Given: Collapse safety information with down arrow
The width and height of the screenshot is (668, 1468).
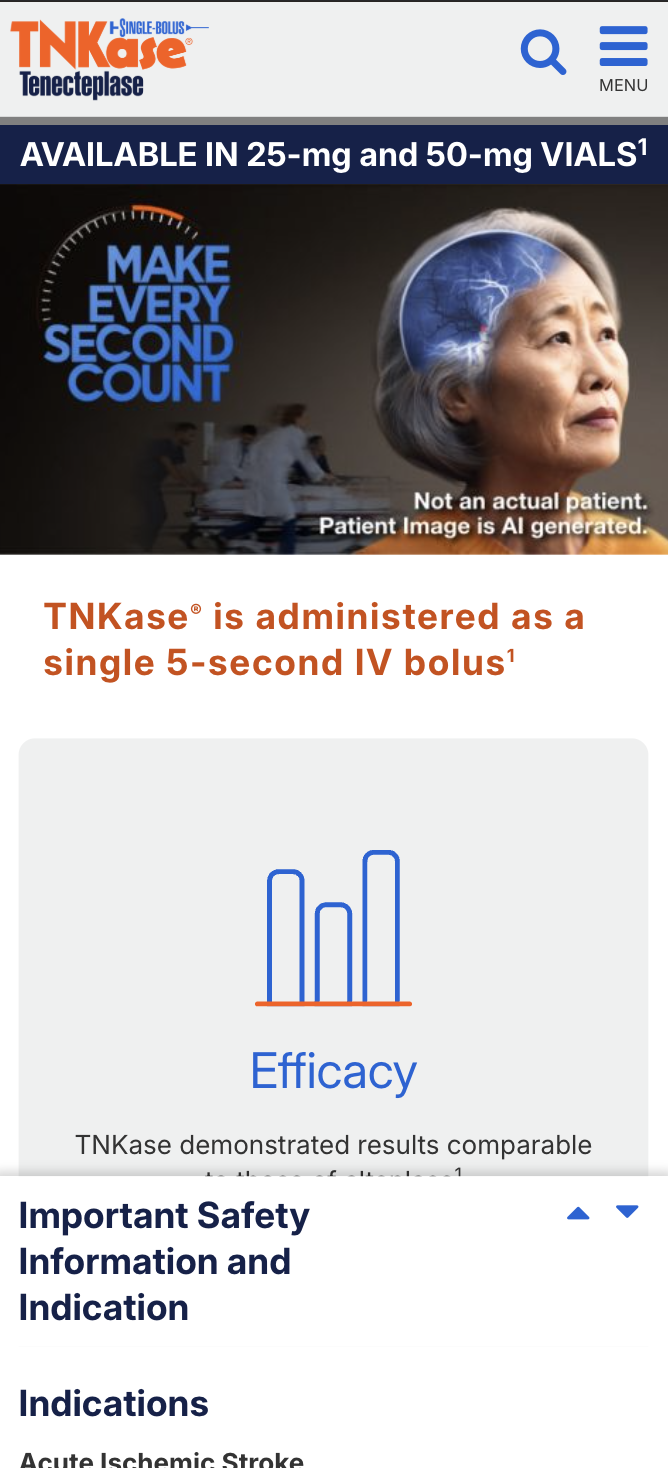Looking at the screenshot, I should [627, 1212].
